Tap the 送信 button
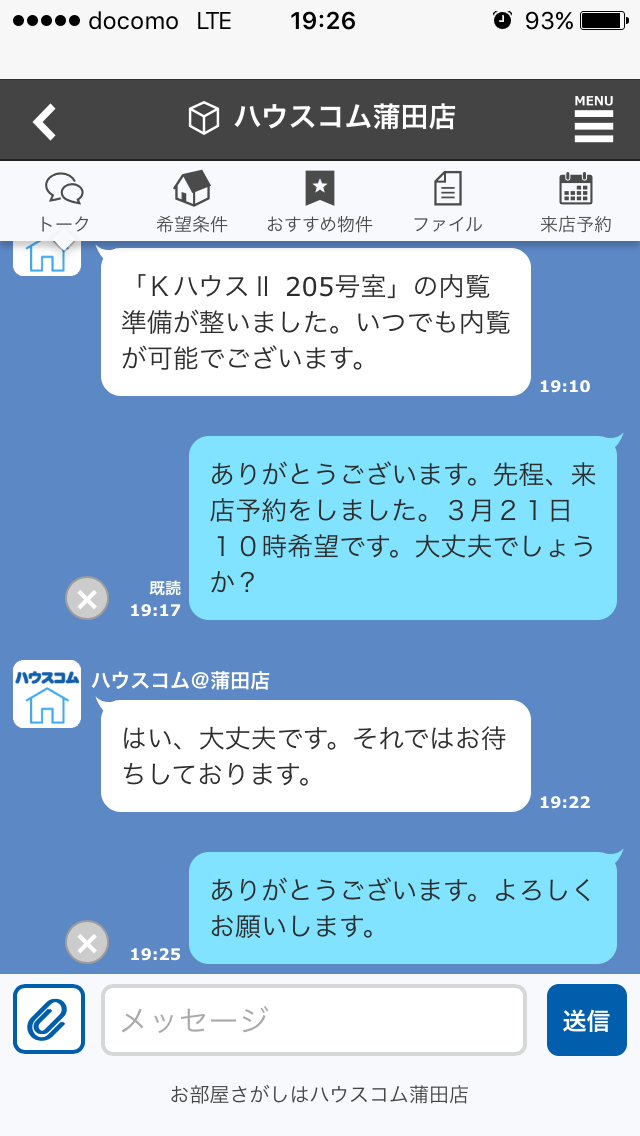The height and width of the screenshot is (1136, 640). tap(586, 1020)
